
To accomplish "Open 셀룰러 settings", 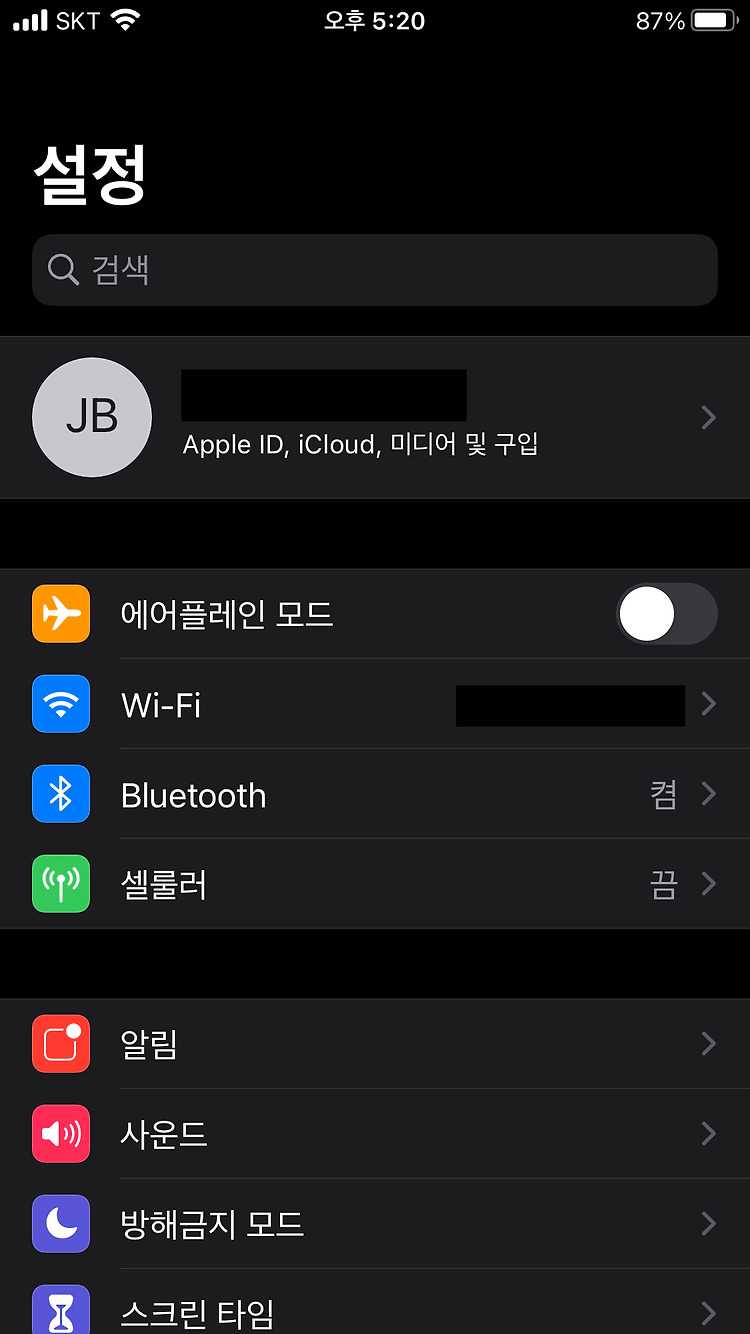I will pos(375,884).
